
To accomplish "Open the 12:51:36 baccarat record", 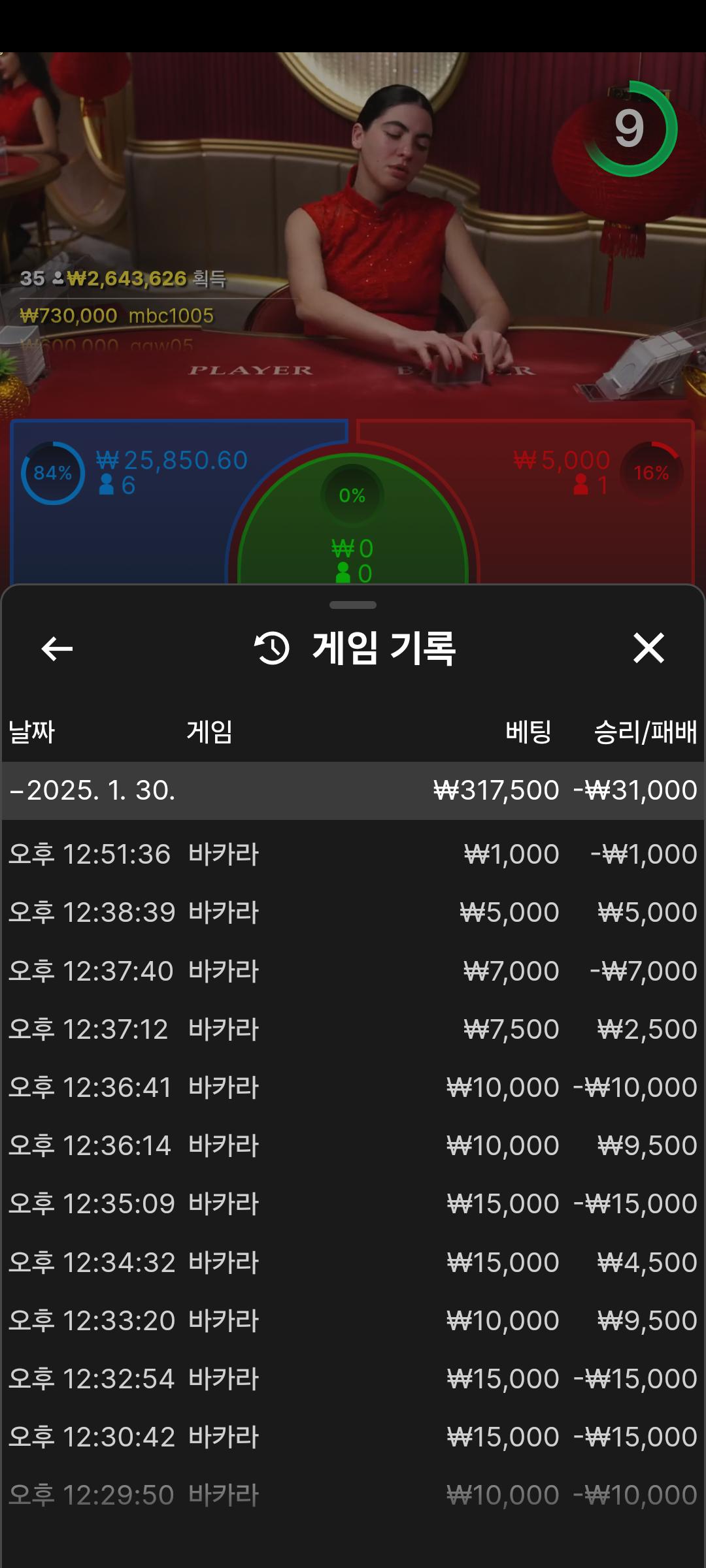I will point(353,855).
